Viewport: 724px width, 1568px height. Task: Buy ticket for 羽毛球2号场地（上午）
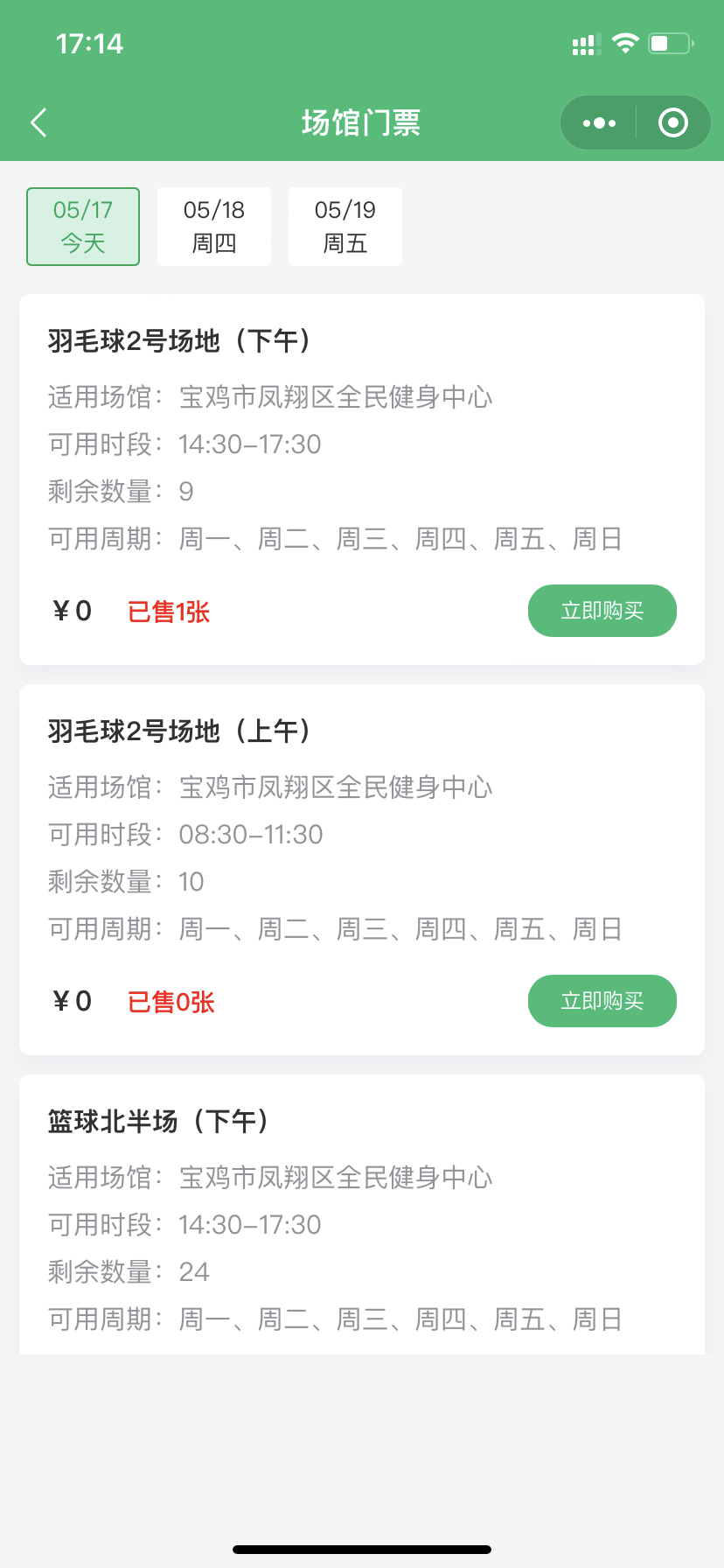(x=602, y=1001)
